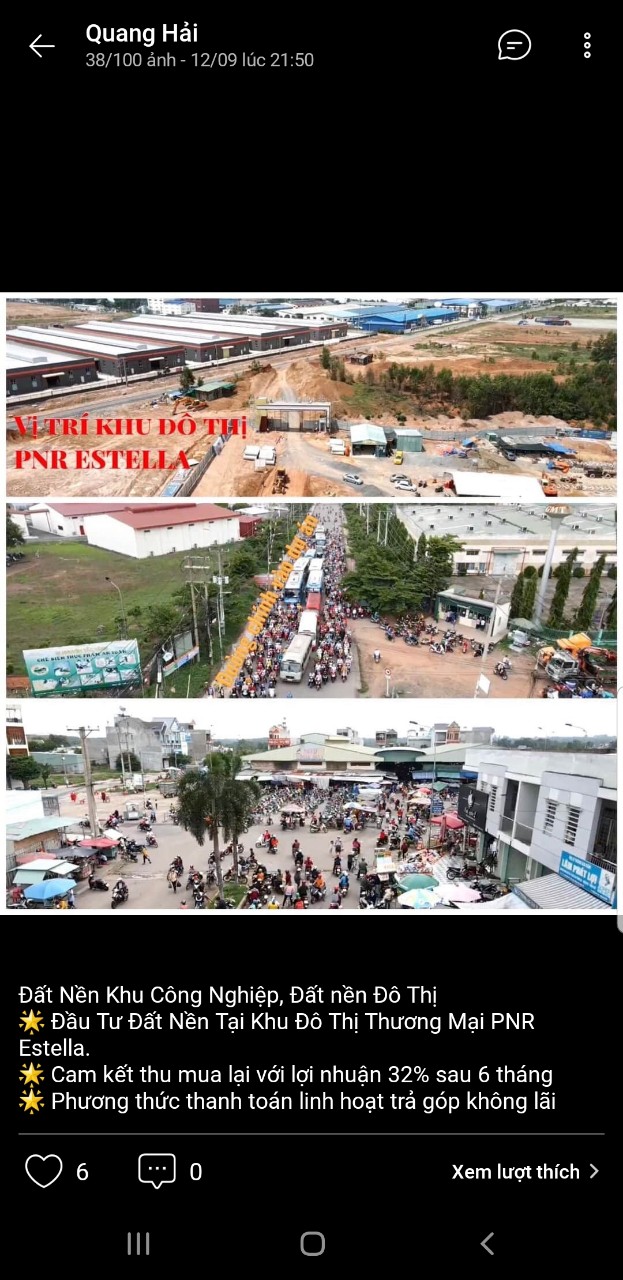This screenshot has width=623, height=1280.
Task: Tap the system home button
Action: (x=312, y=1243)
